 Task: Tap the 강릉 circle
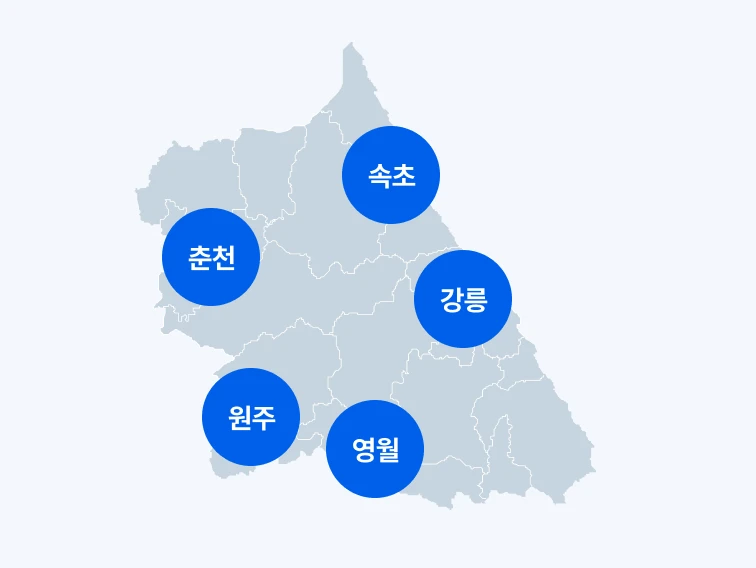(463, 299)
